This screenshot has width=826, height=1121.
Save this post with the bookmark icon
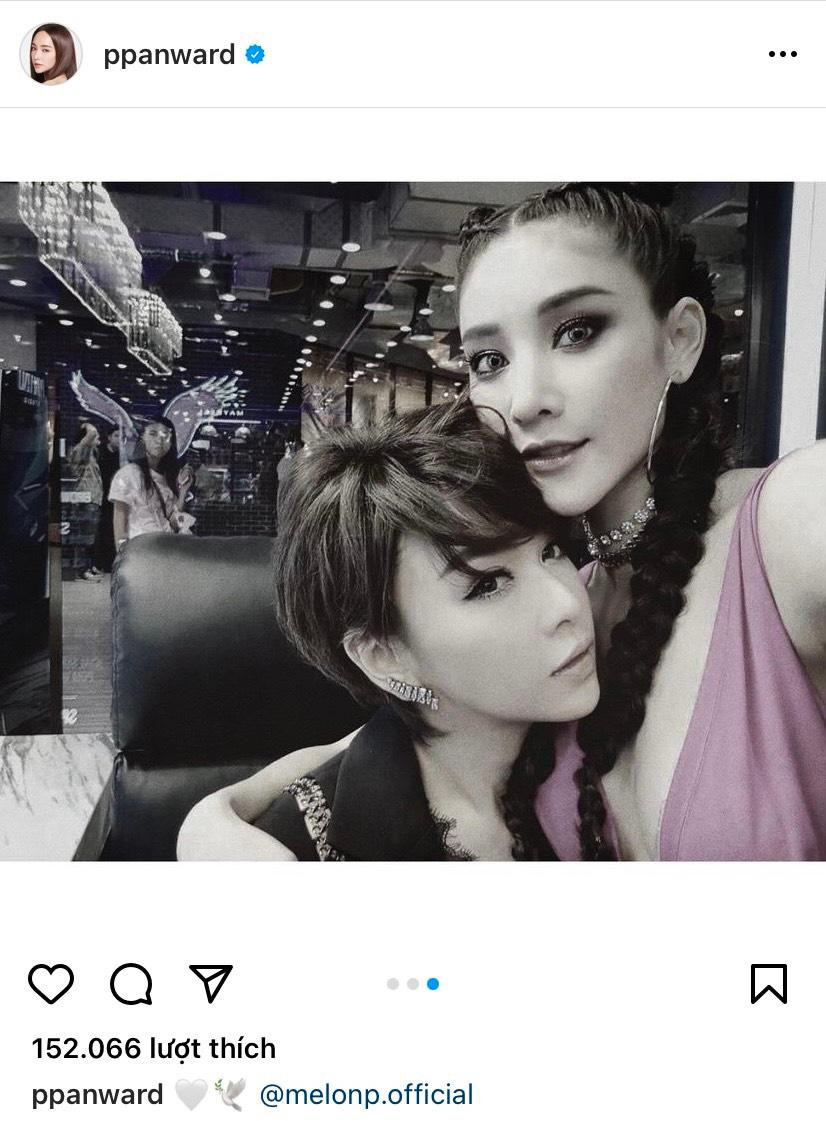point(768,983)
